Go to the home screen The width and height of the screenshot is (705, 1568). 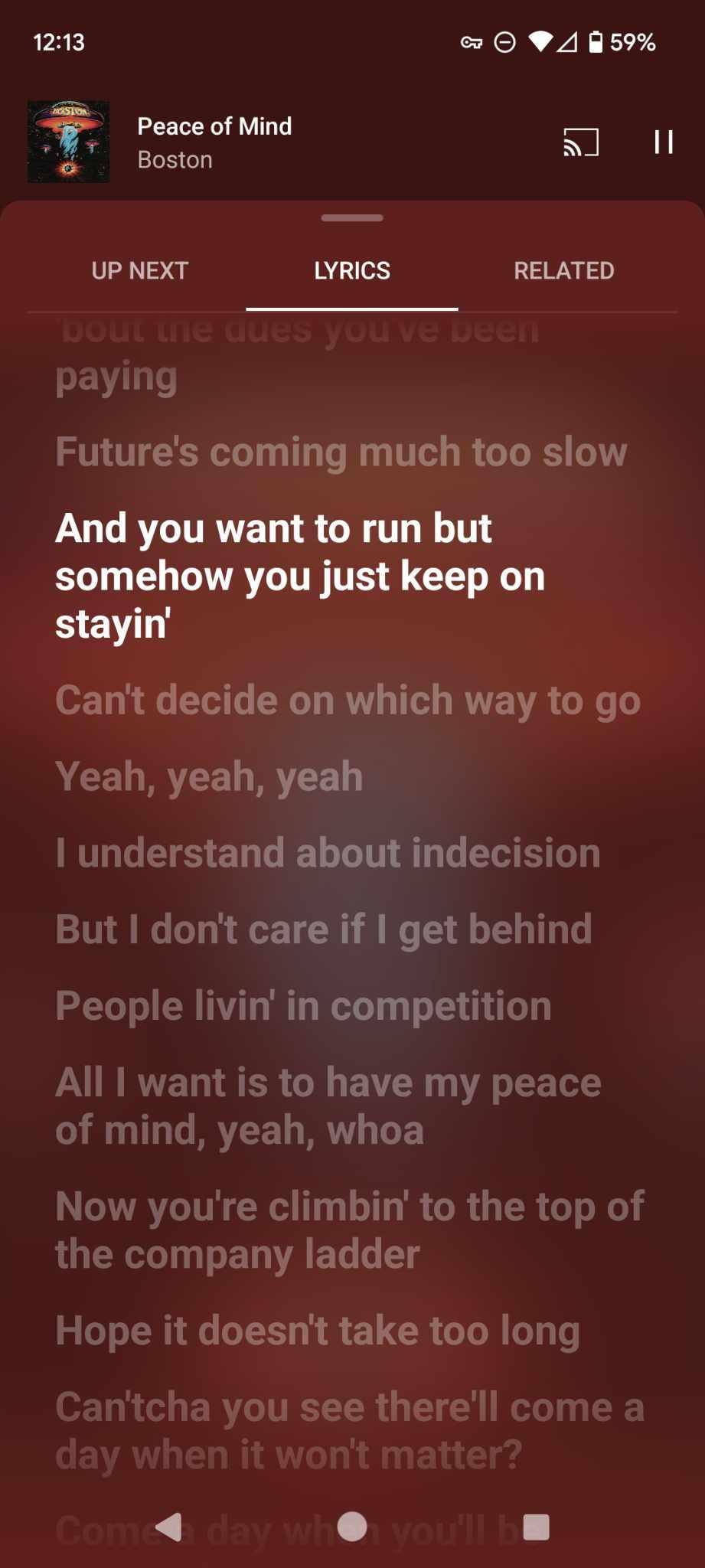(352, 1527)
